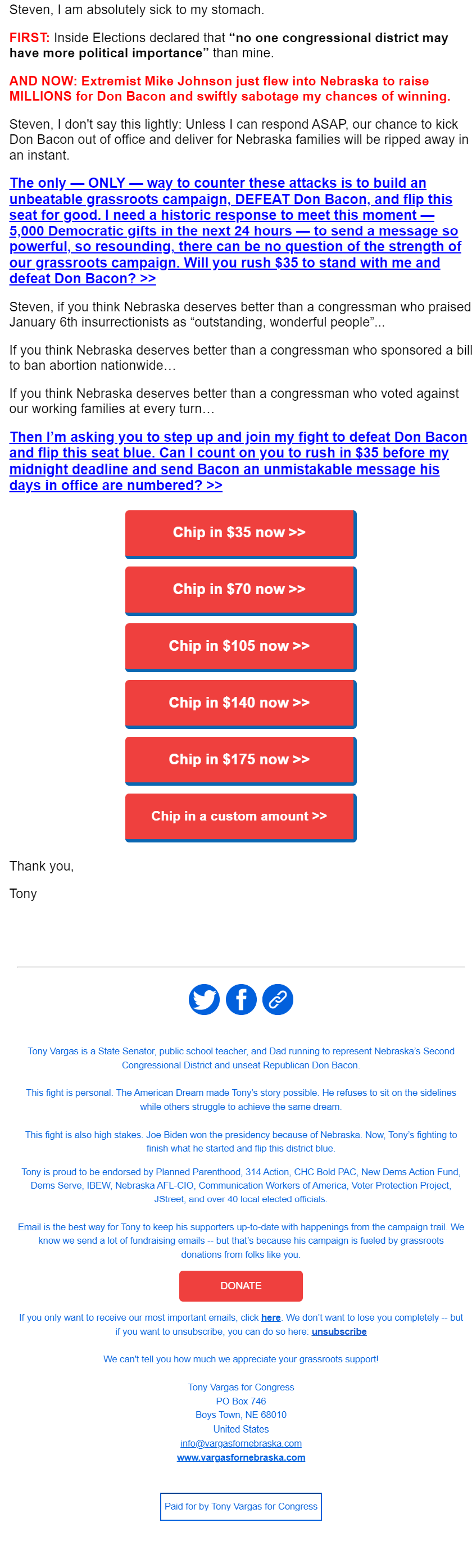472x1568 pixels.
Task: Choose the Chip in $175 option
Action: (239, 759)
